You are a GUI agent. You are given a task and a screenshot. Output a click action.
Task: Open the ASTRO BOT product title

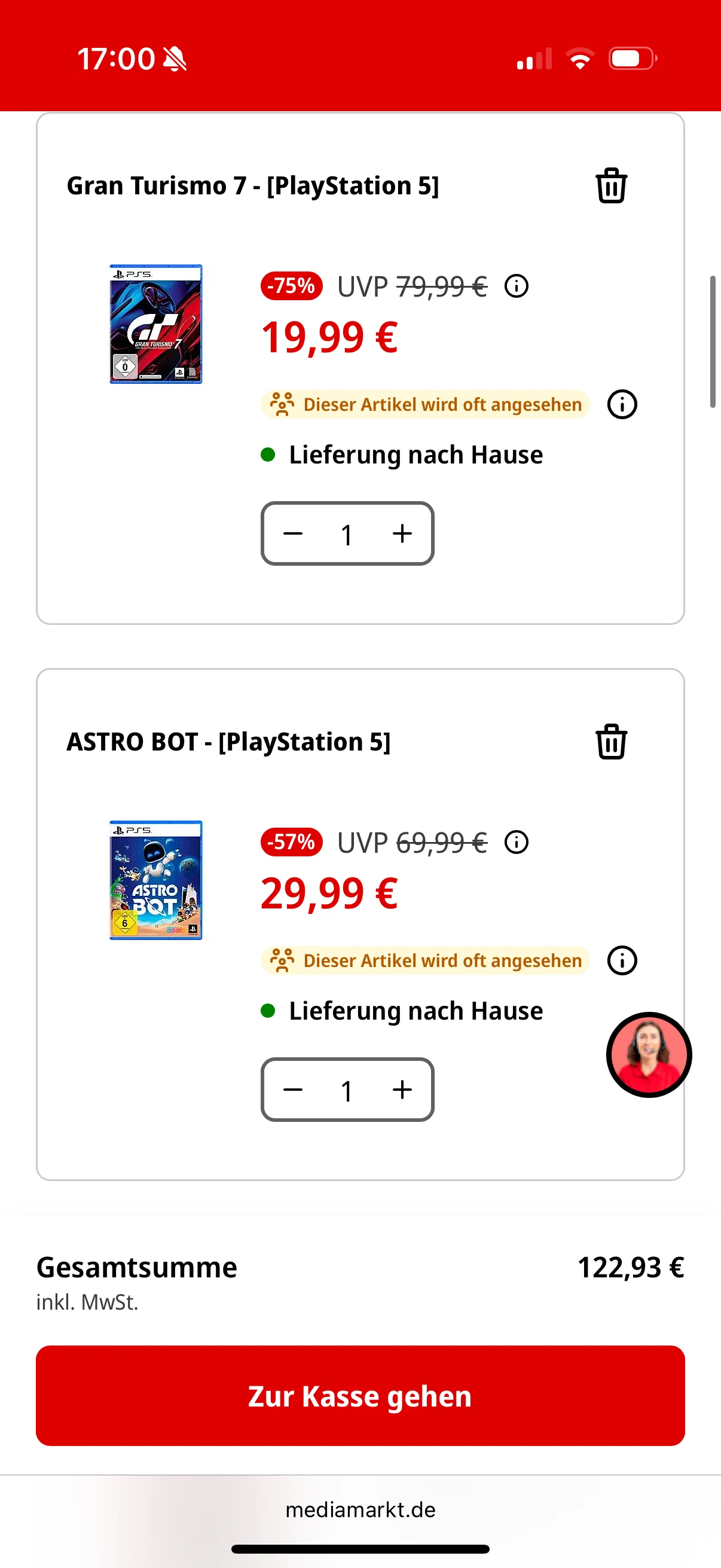(x=228, y=742)
